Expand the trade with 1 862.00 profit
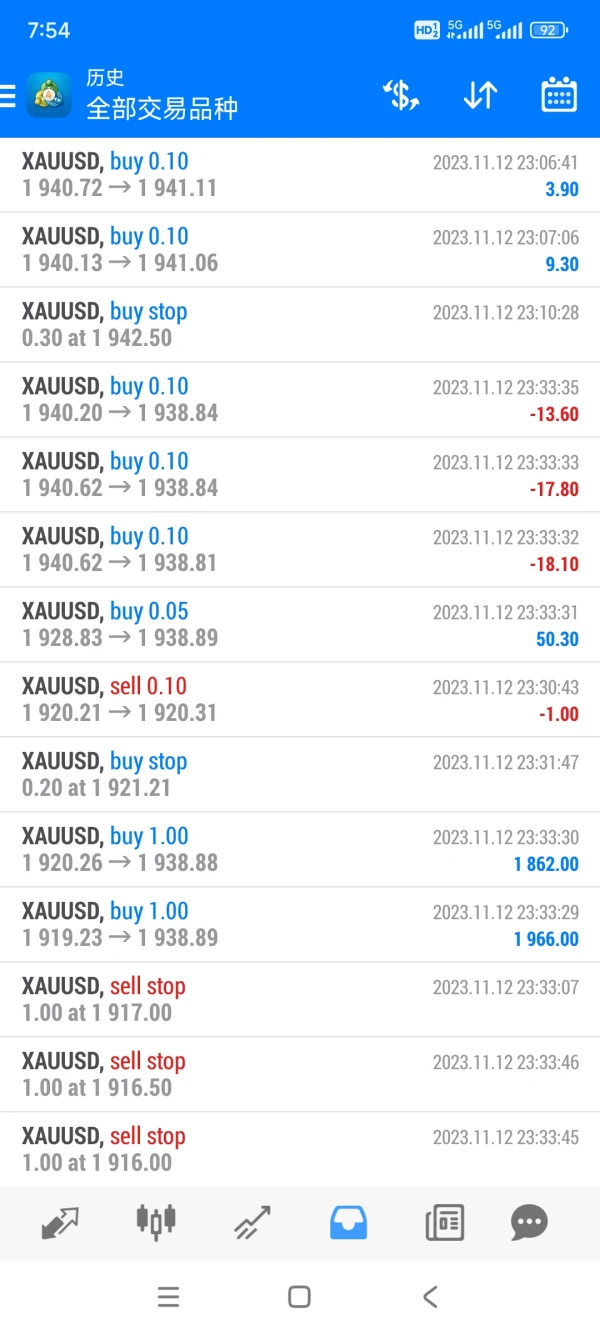600x1333 pixels. click(x=300, y=850)
